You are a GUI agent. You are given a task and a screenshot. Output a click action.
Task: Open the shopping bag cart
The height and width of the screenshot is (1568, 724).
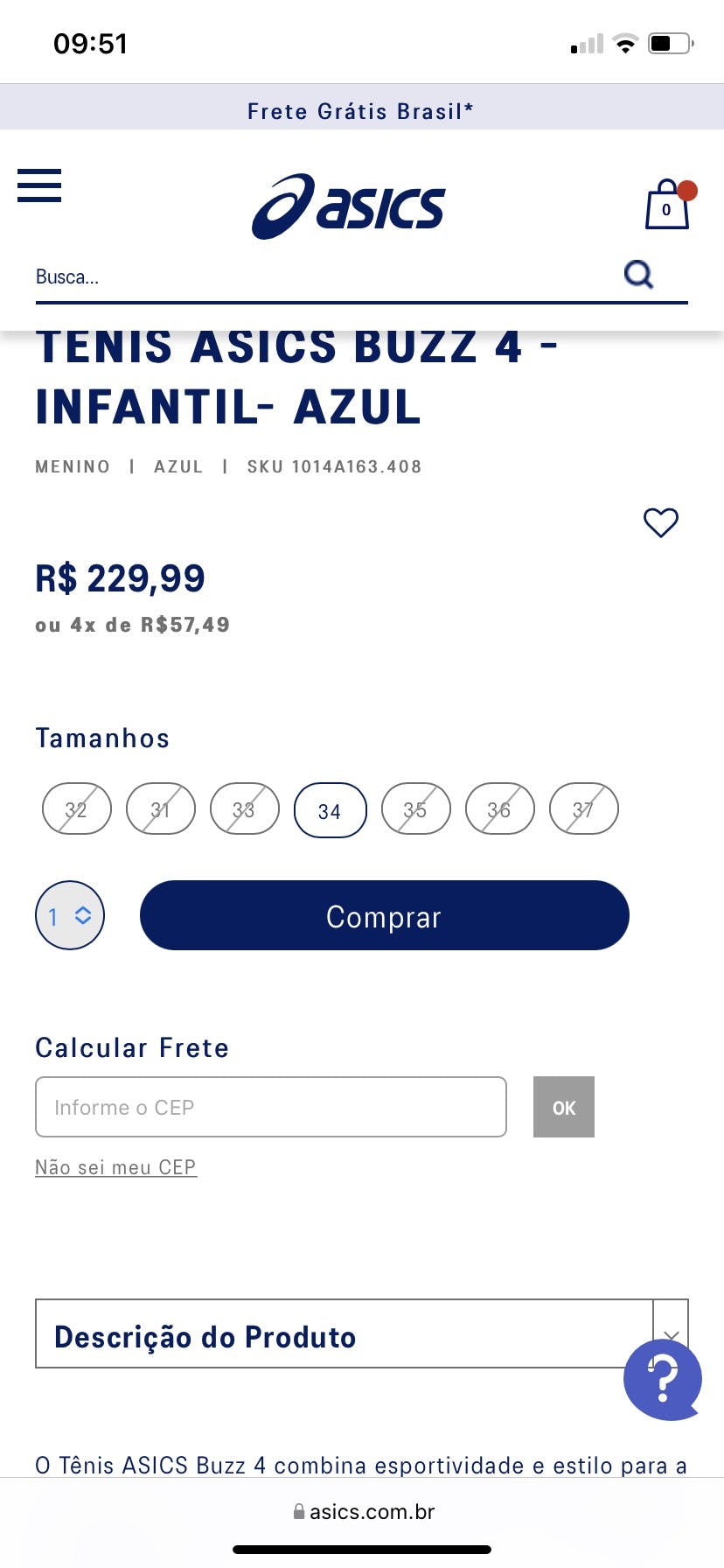(667, 206)
